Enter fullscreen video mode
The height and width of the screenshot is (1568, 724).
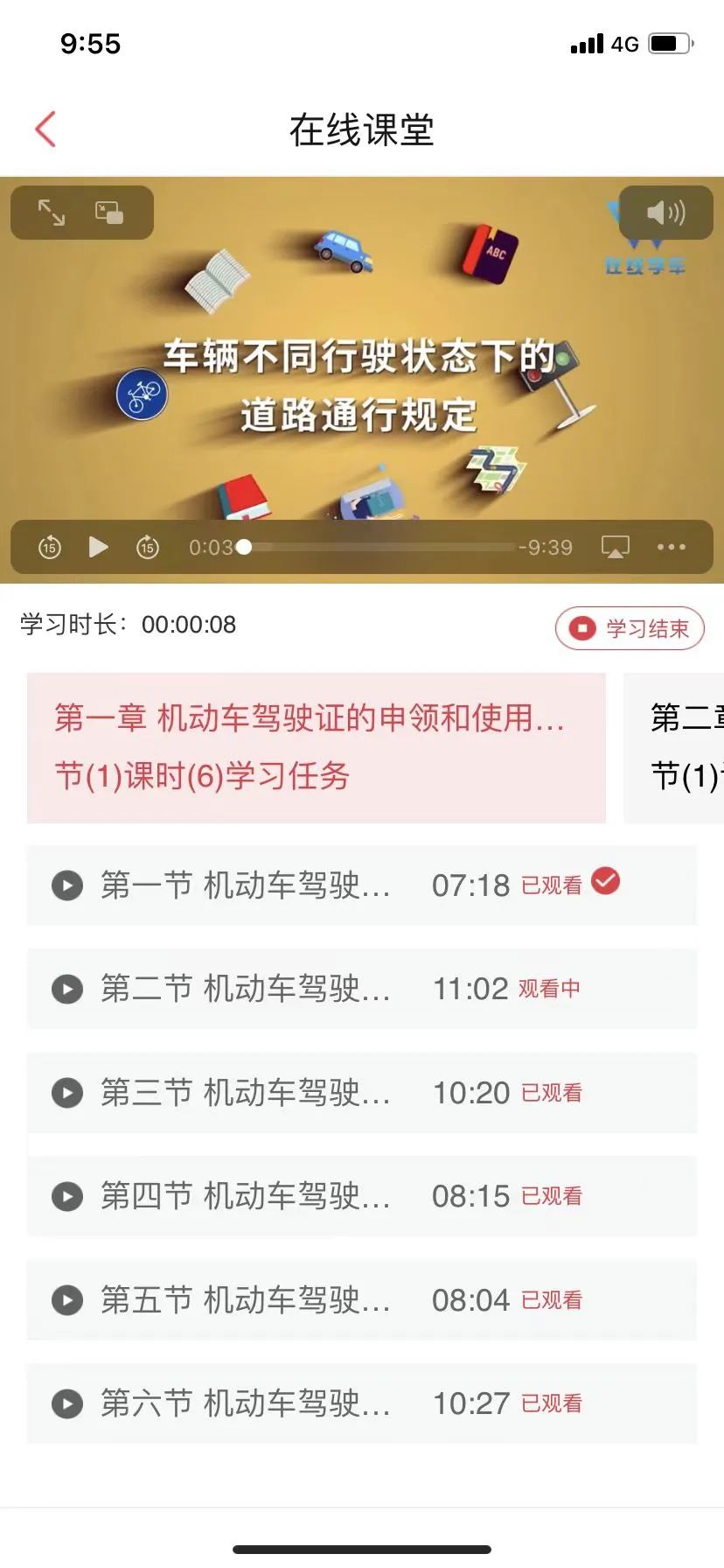tap(52, 213)
